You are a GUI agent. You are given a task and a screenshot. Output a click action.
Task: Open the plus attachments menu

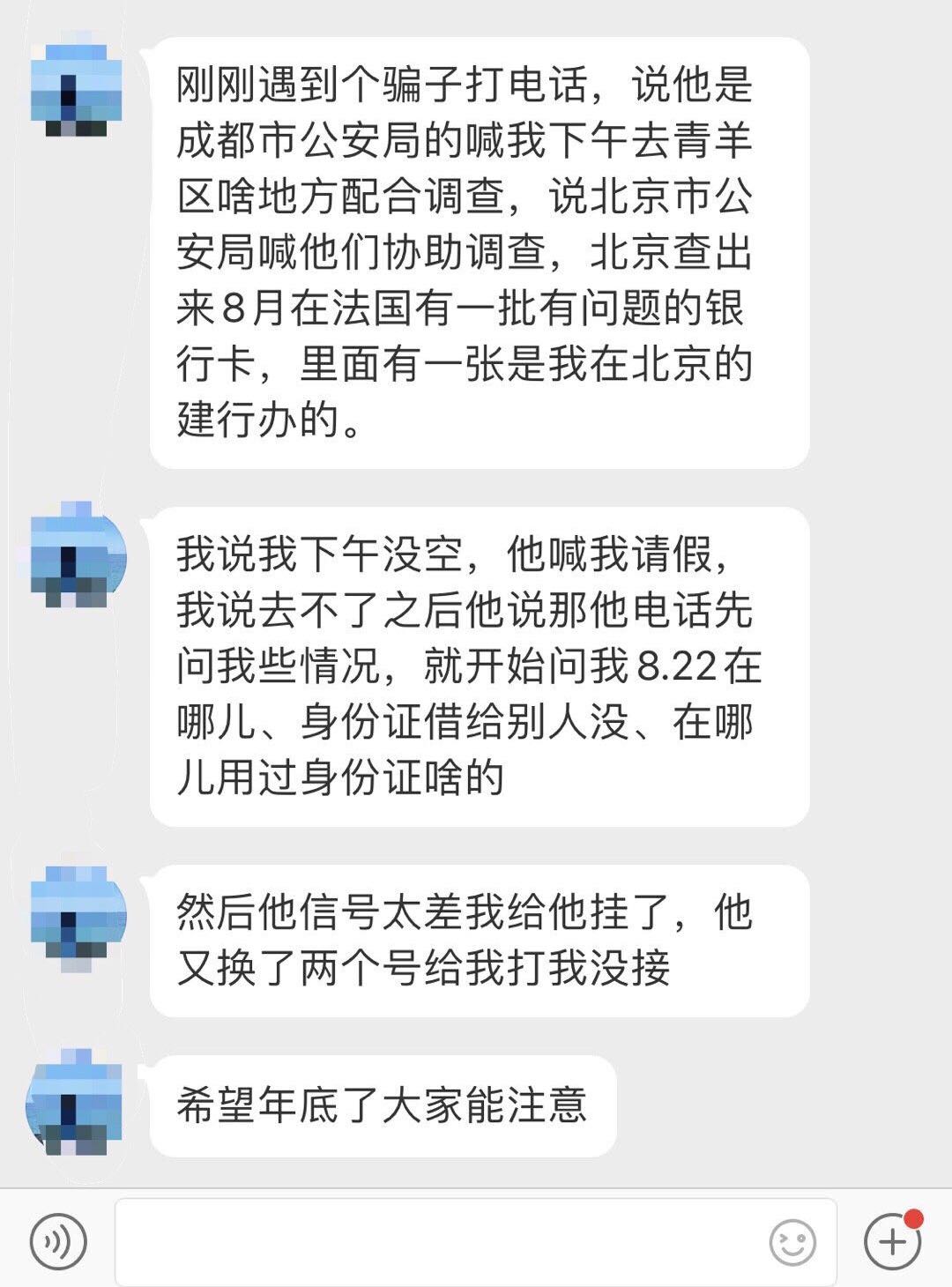coord(892,1241)
